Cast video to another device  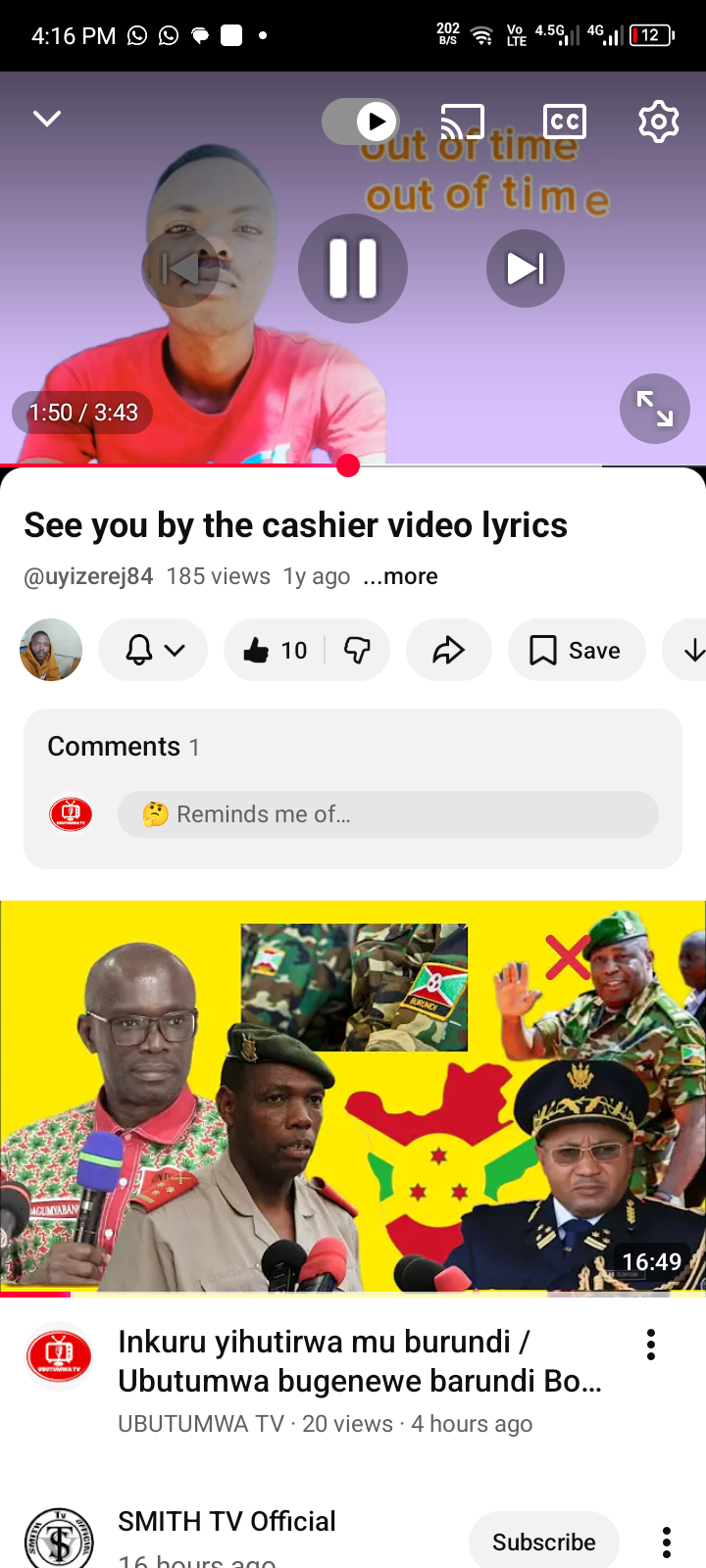463,122
